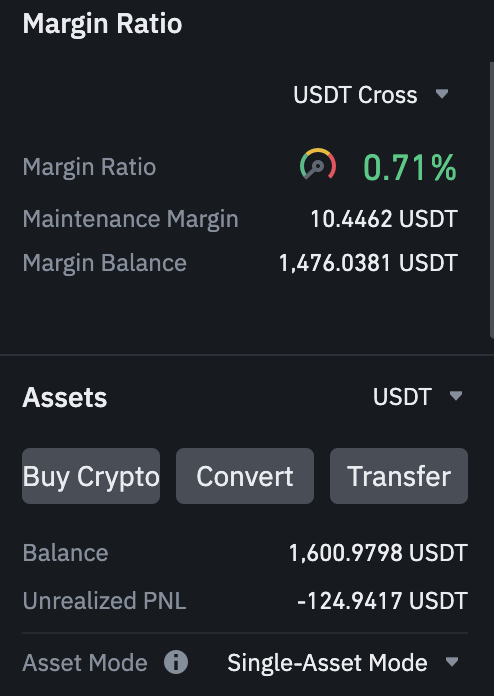Open the Transfer option
Viewport: 494px width, 696px height.
click(x=399, y=476)
